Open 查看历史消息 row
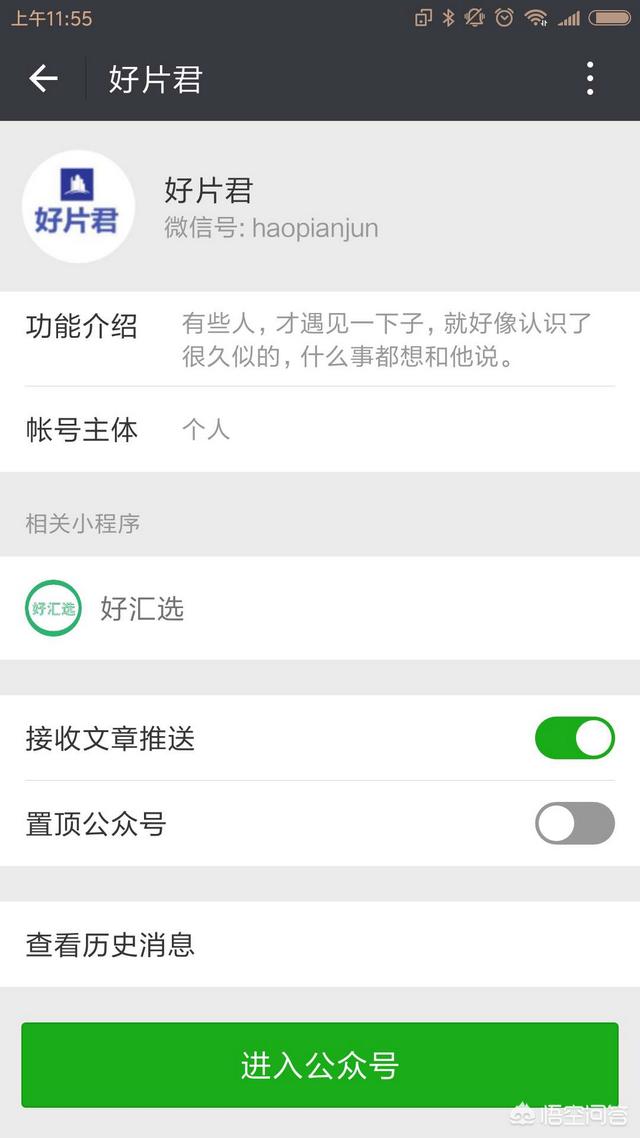 pyautogui.click(x=320, y=944)
